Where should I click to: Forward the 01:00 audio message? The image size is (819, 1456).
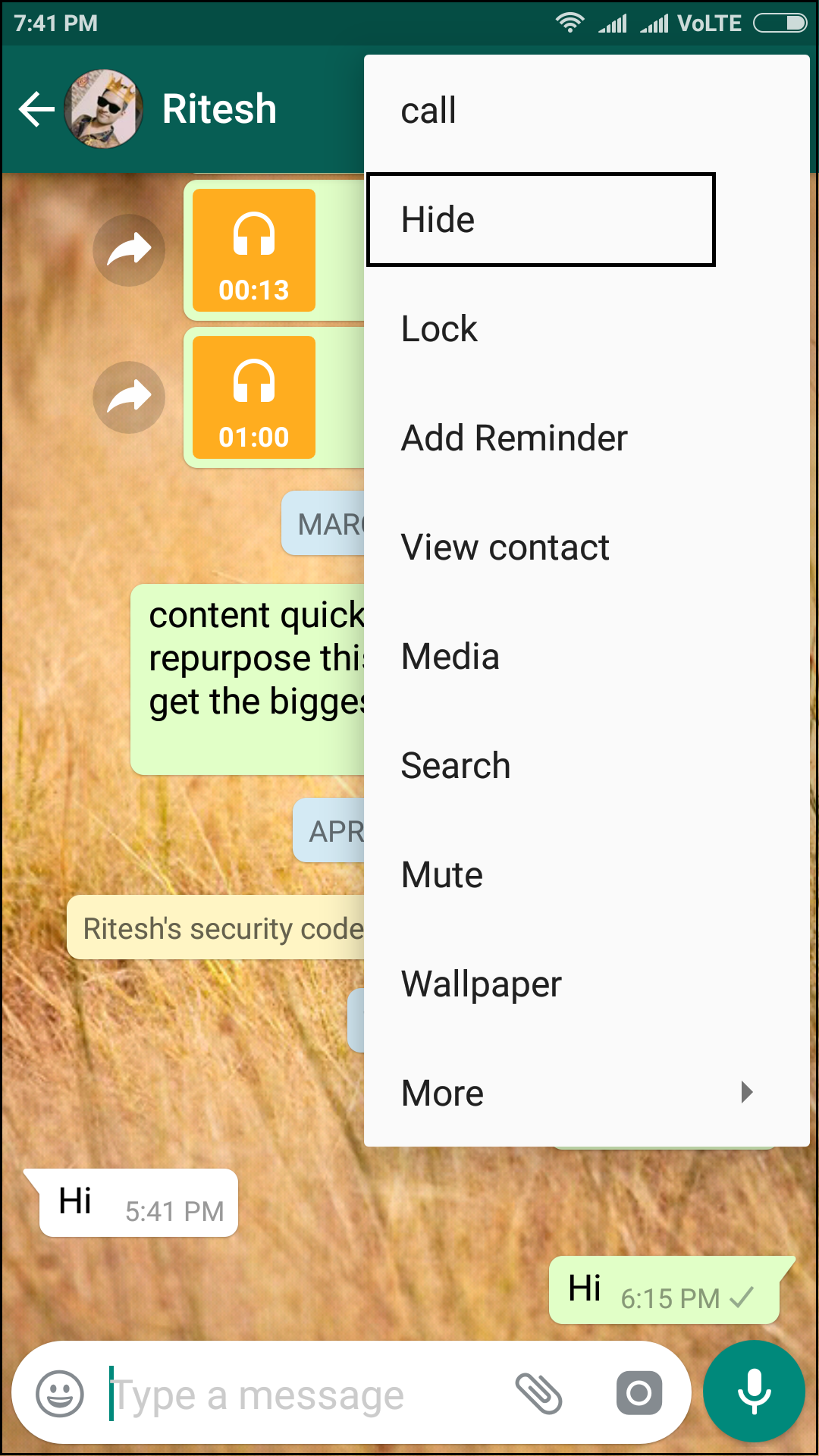129,397
